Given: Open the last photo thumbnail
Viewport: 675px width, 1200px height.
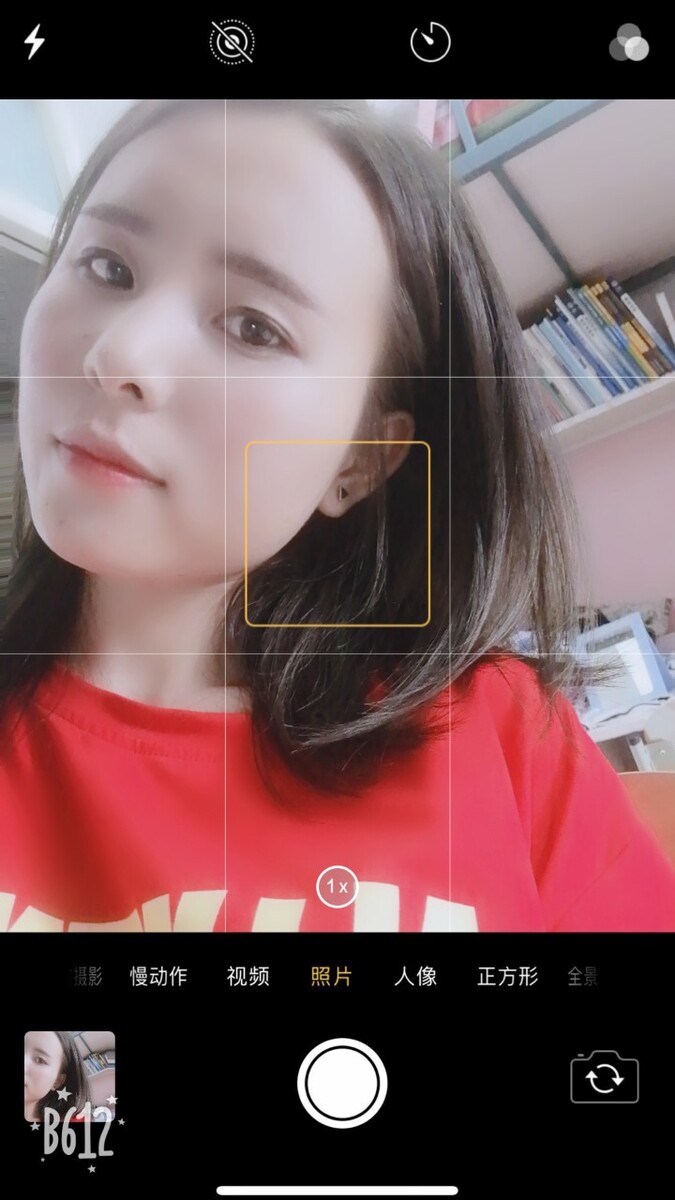Looking at the screenshot, I should coord(70,1077).
